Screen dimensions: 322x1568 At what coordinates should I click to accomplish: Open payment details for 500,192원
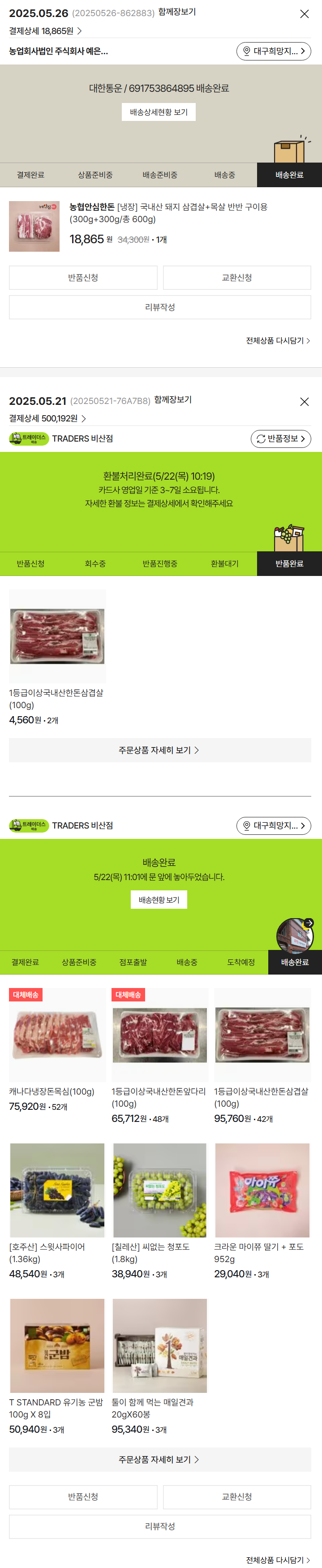point(47,419)
